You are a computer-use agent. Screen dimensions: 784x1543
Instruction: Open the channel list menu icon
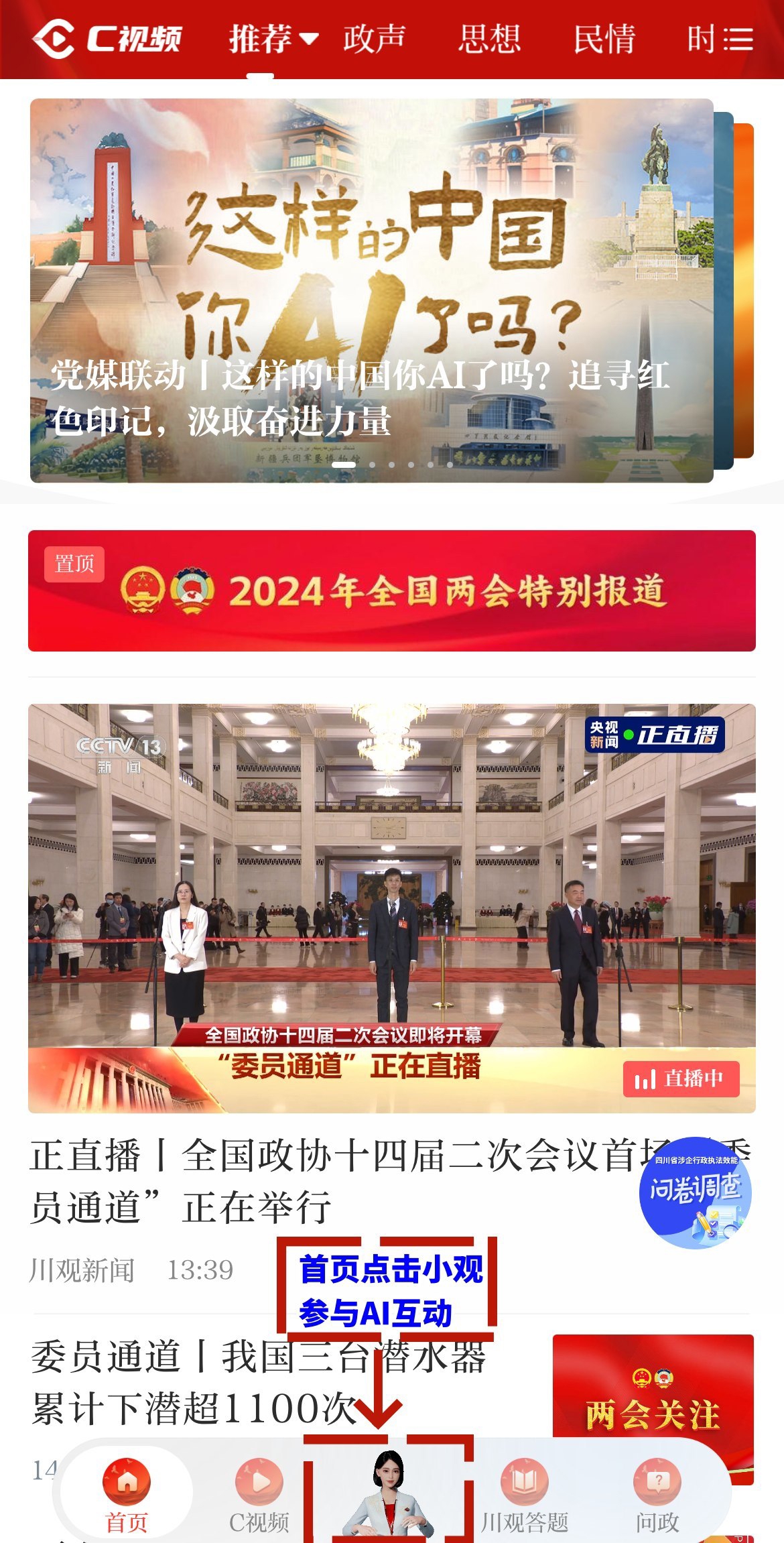click(738, 39)
